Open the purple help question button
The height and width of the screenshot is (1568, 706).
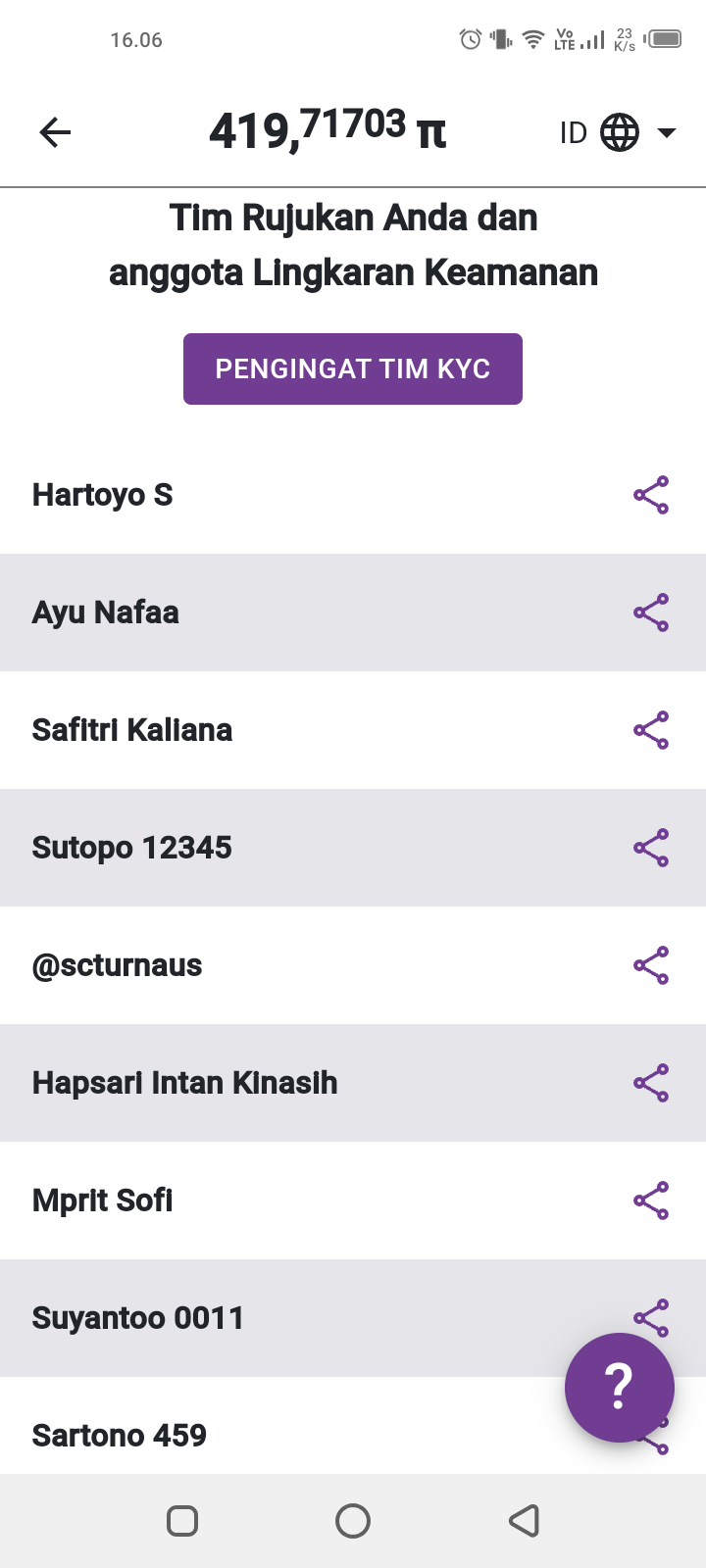[619, 1387]
